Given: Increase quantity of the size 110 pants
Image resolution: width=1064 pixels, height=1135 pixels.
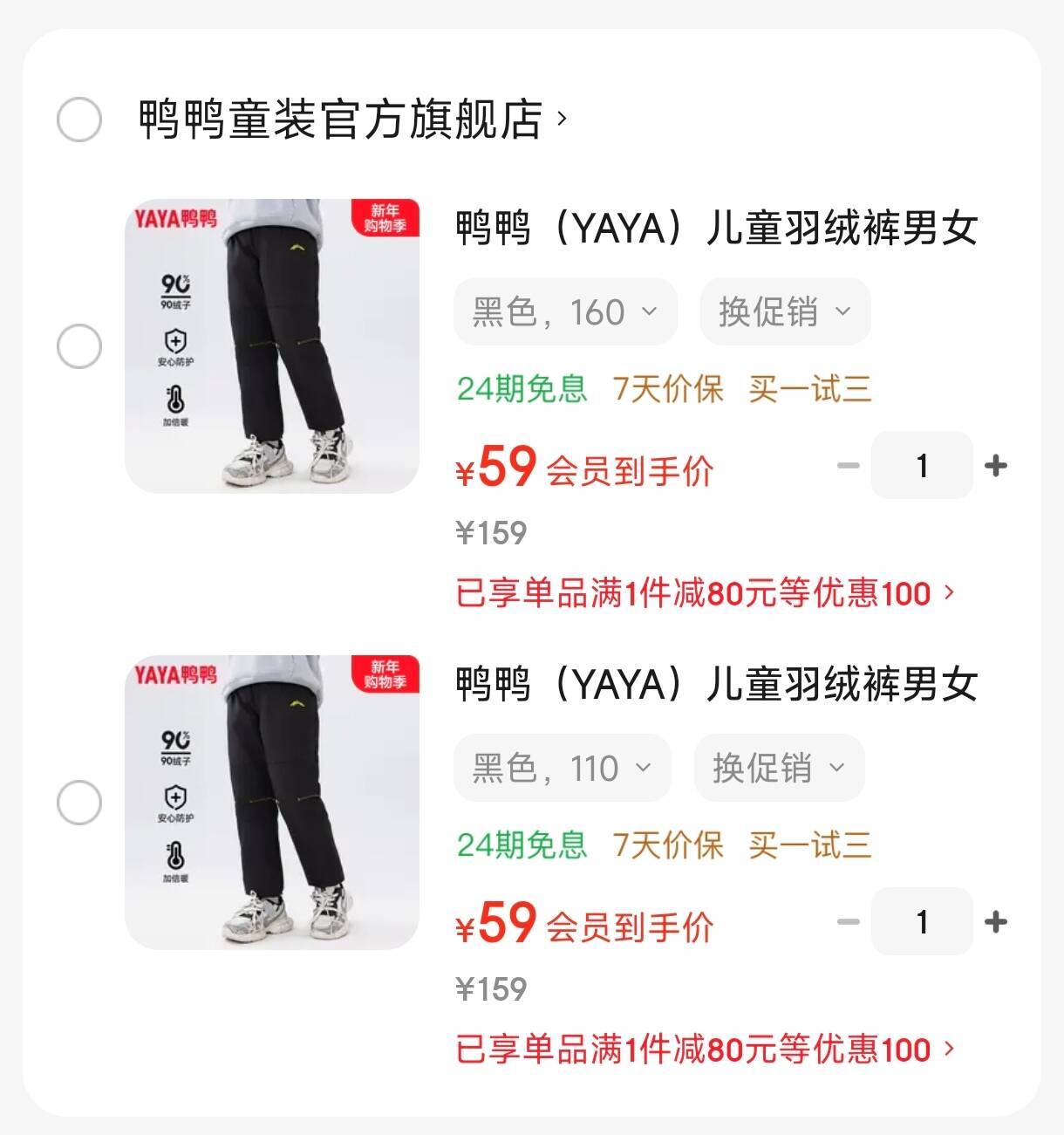Looking at the screenshot, I should tap(995, 922).
